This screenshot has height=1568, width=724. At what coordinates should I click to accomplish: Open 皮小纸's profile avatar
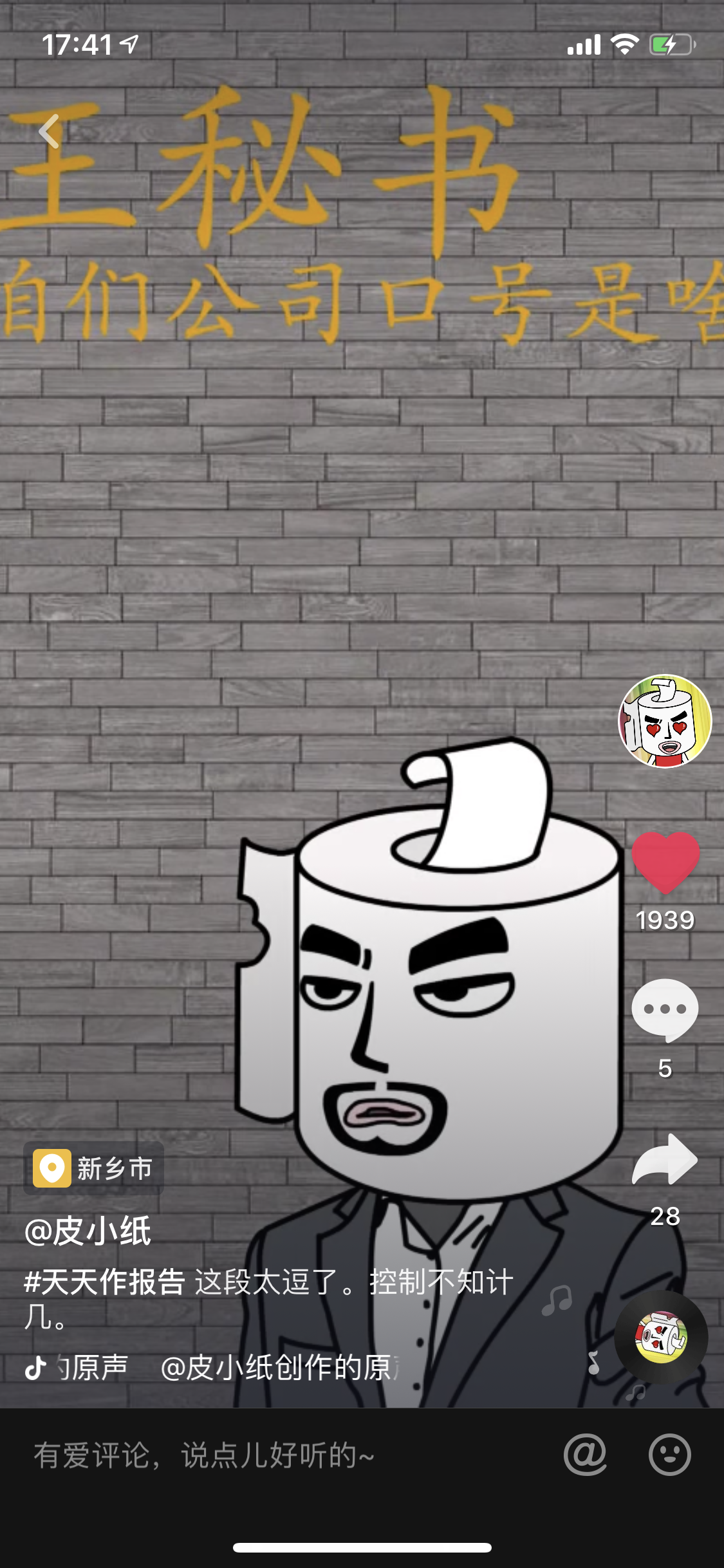tap(665, 721)
